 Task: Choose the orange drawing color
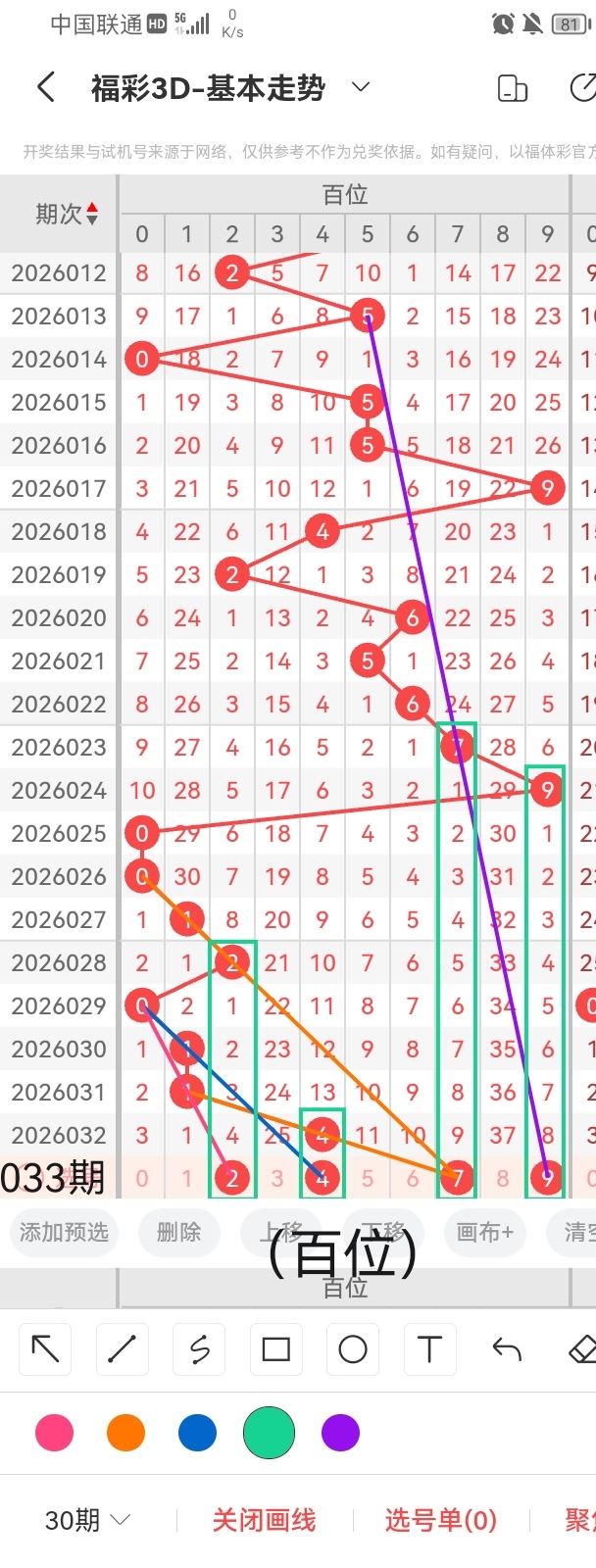click(x=125, y=1433)
